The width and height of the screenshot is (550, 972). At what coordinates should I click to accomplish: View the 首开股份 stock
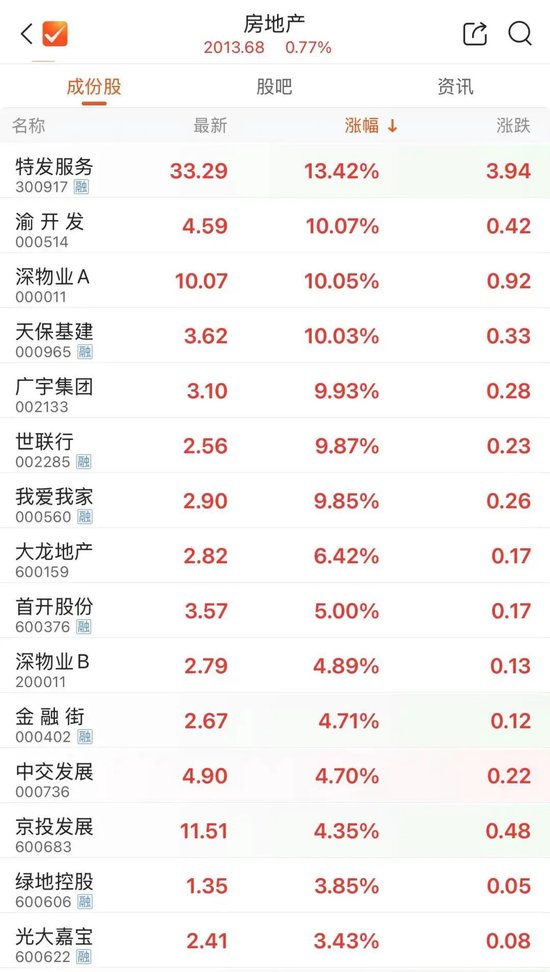275,611
